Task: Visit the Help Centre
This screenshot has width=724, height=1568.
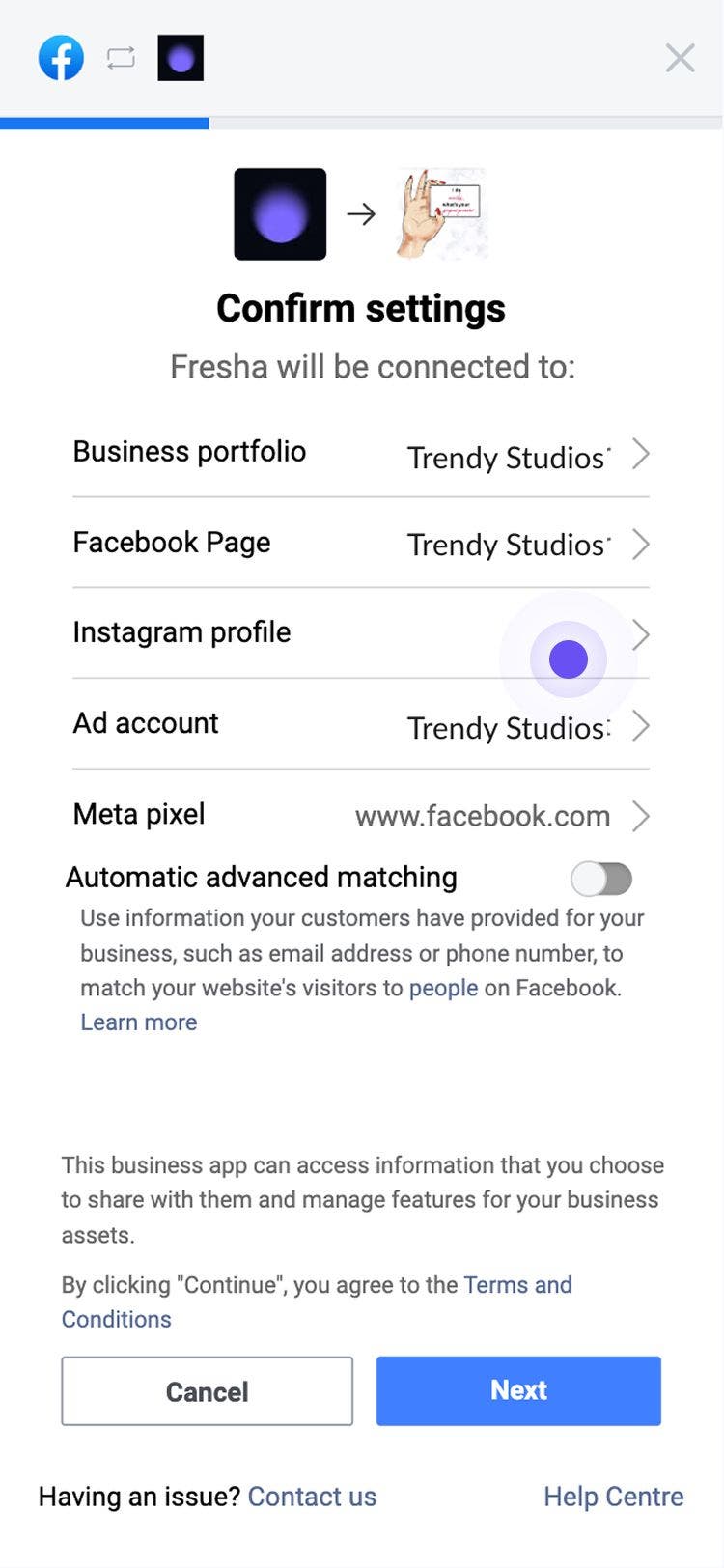Action: point(613,1497)
